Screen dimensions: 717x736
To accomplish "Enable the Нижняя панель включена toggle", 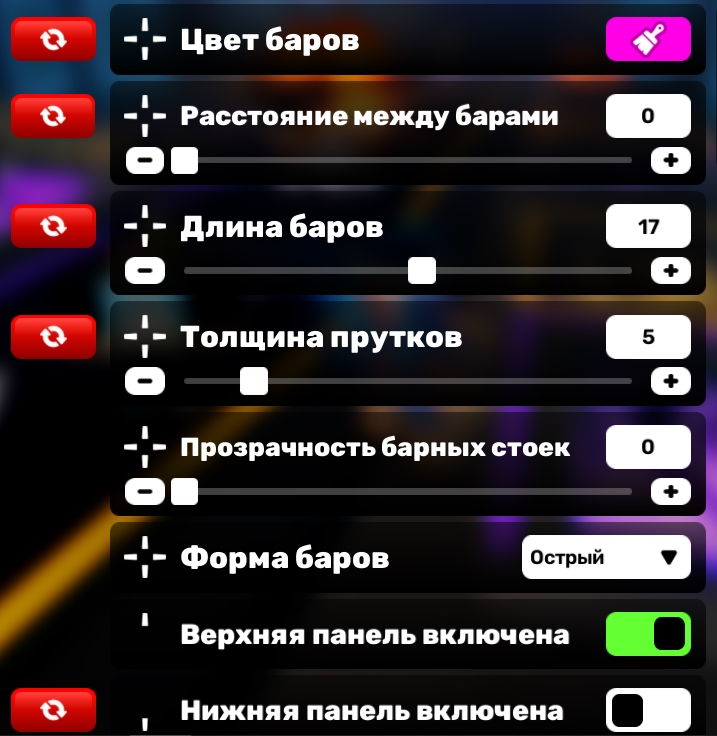I will [x=648, y=711].
